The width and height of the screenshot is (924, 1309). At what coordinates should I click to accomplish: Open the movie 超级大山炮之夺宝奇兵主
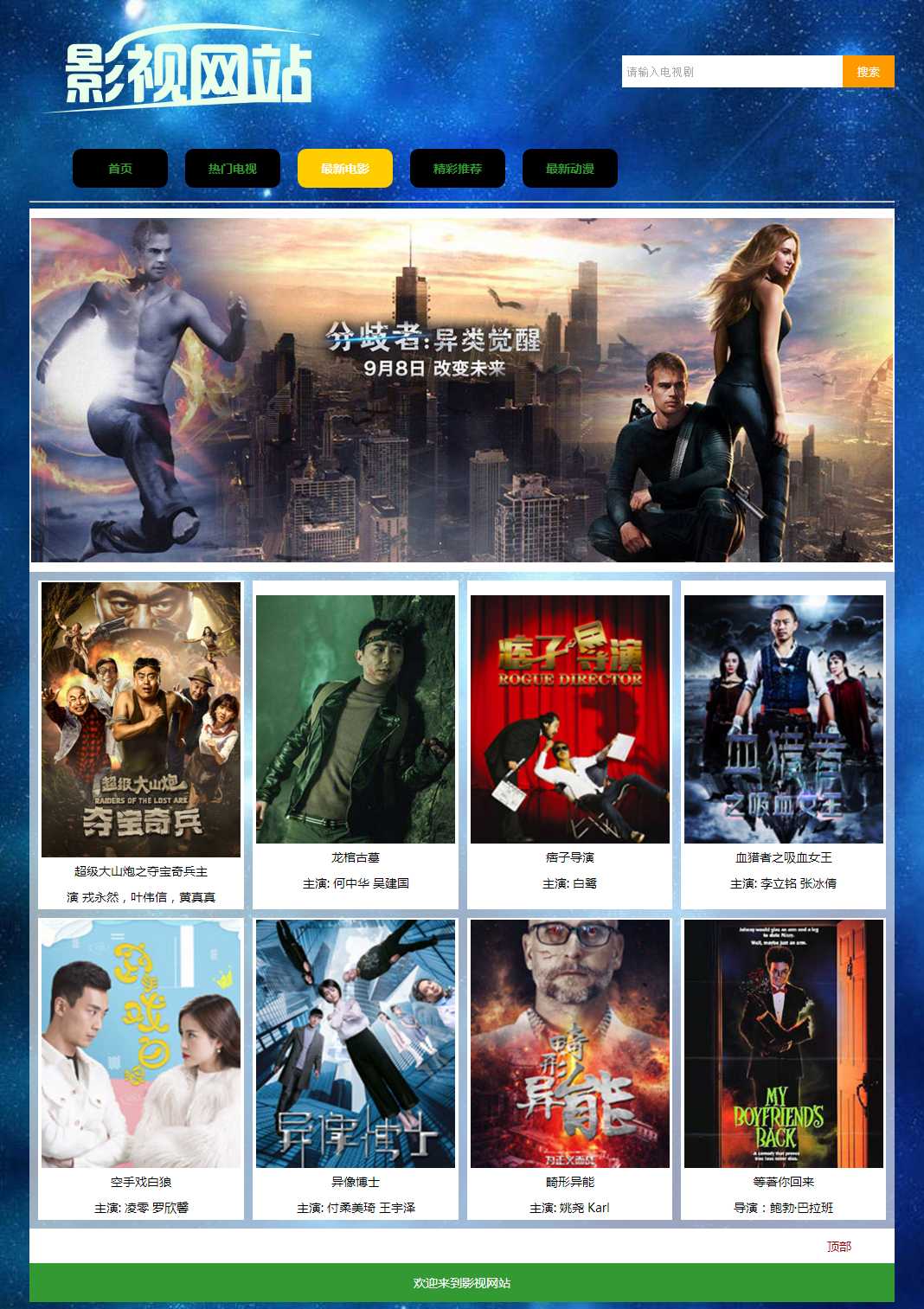pyautogui.click(x=141, y=720)
